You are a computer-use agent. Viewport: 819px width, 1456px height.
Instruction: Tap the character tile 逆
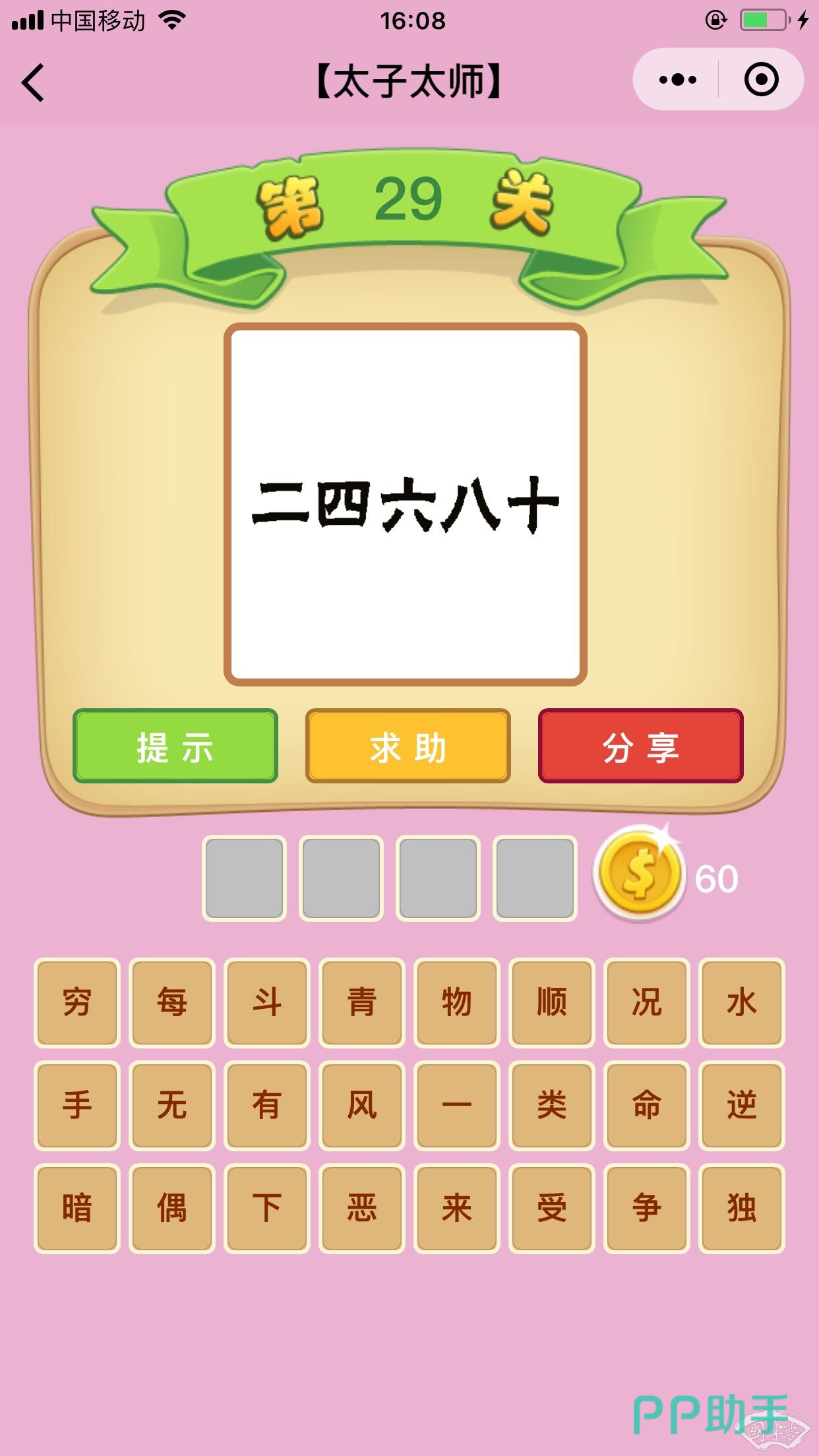(742, 1105)
